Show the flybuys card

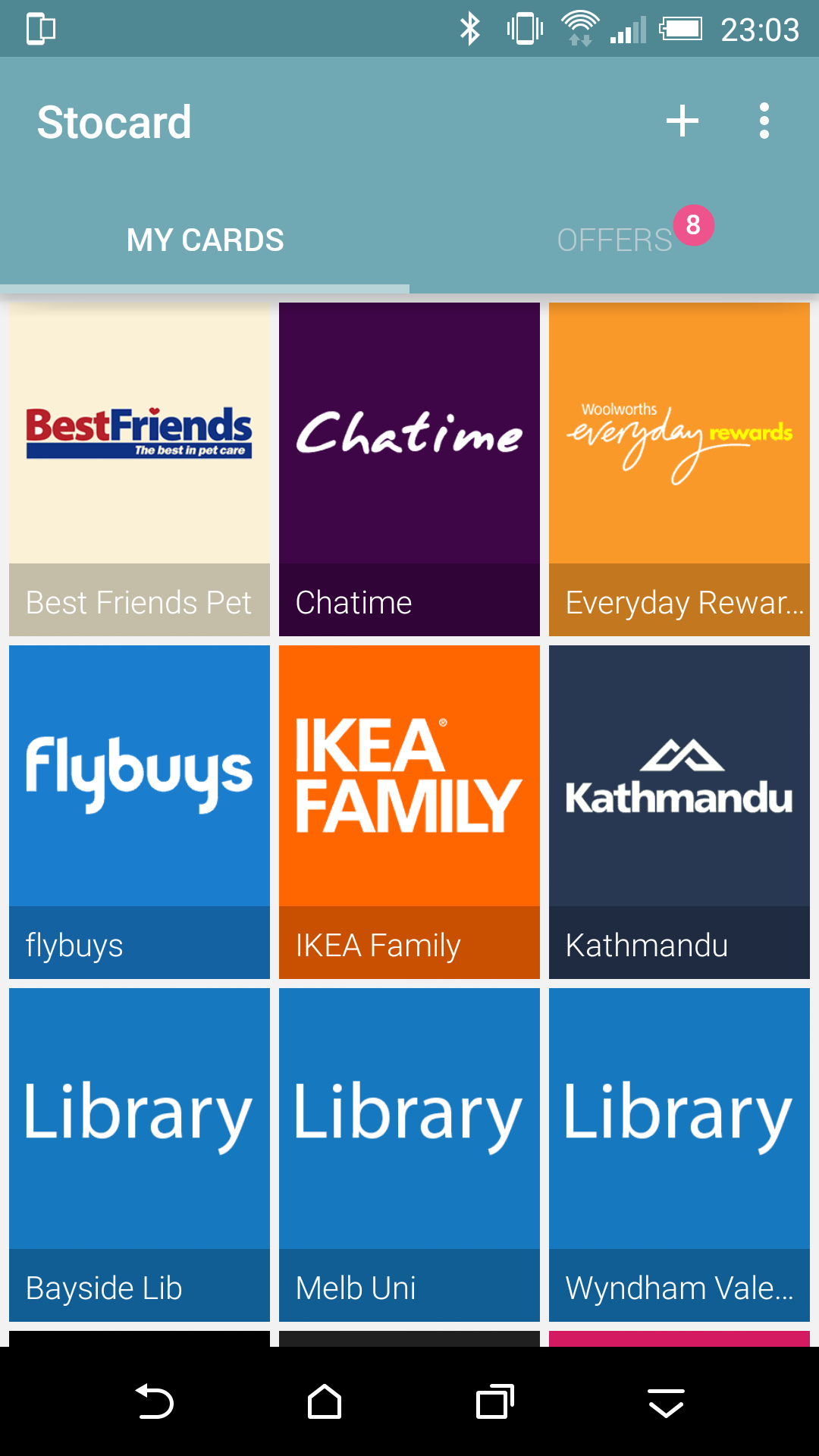[140, 811]
